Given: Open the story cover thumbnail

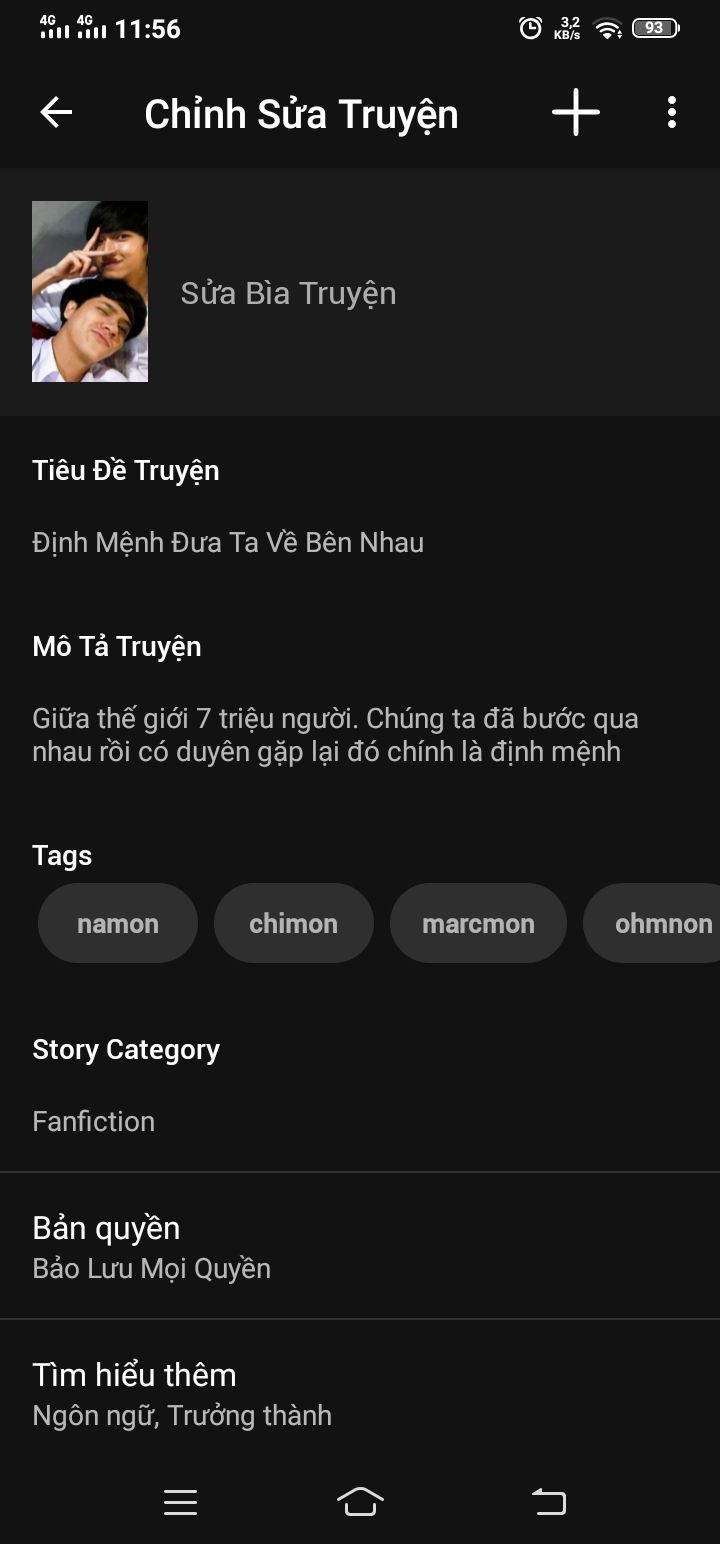Looking at the screenshot, I should (x=90, y=291).
